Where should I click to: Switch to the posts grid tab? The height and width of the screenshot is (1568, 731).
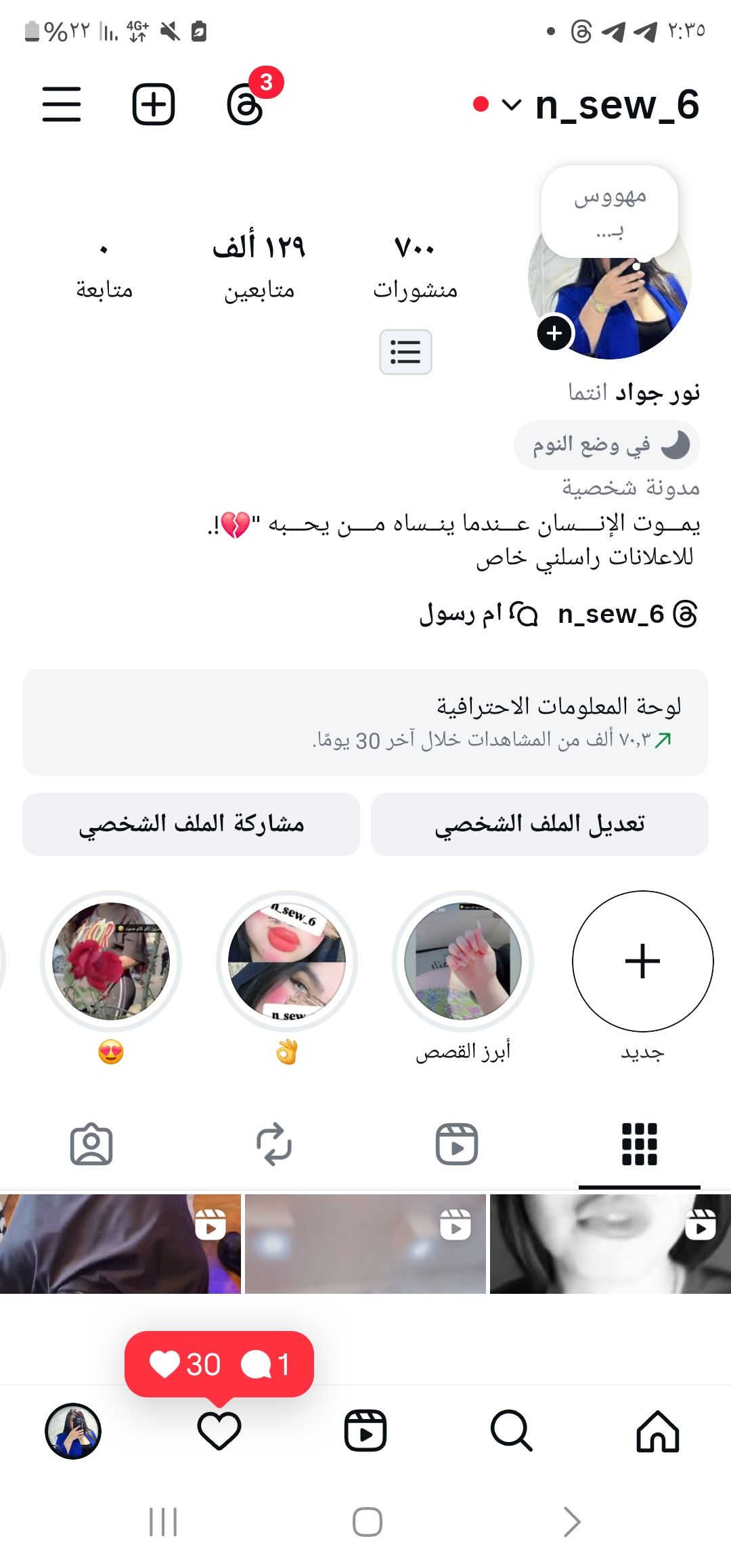click(639, 1144)
